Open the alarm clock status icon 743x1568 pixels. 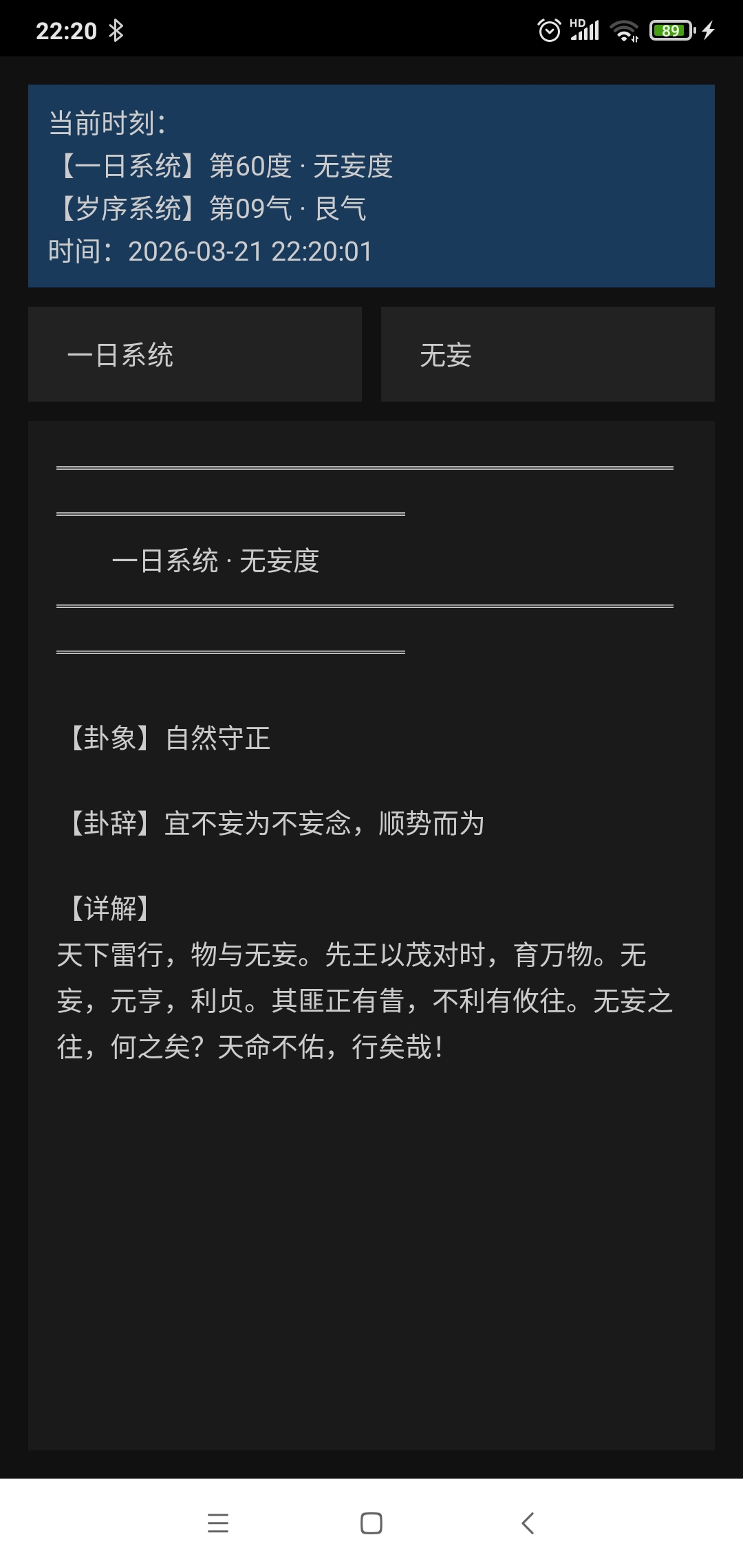(x=548, y=29)
